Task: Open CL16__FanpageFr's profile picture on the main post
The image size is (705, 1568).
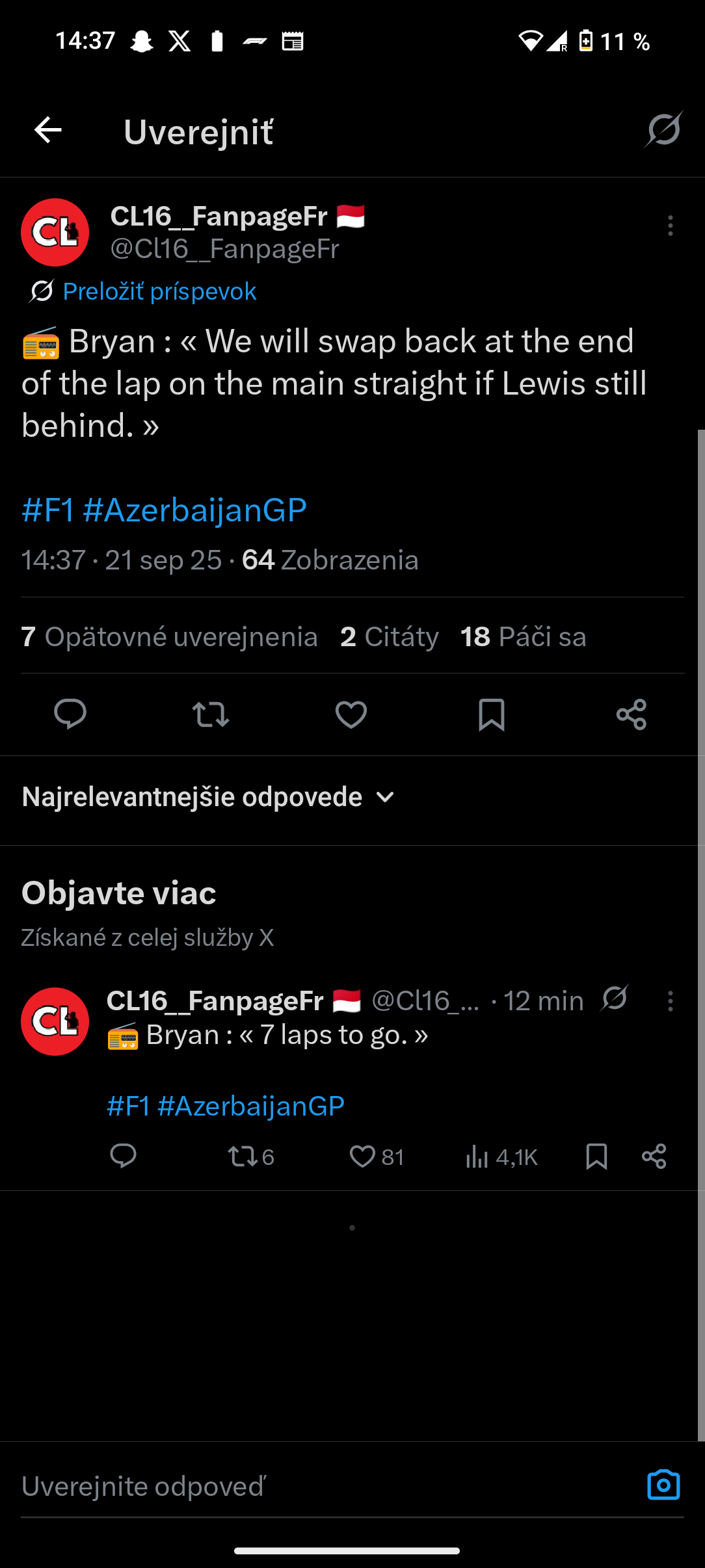Action: pos(55,232)
